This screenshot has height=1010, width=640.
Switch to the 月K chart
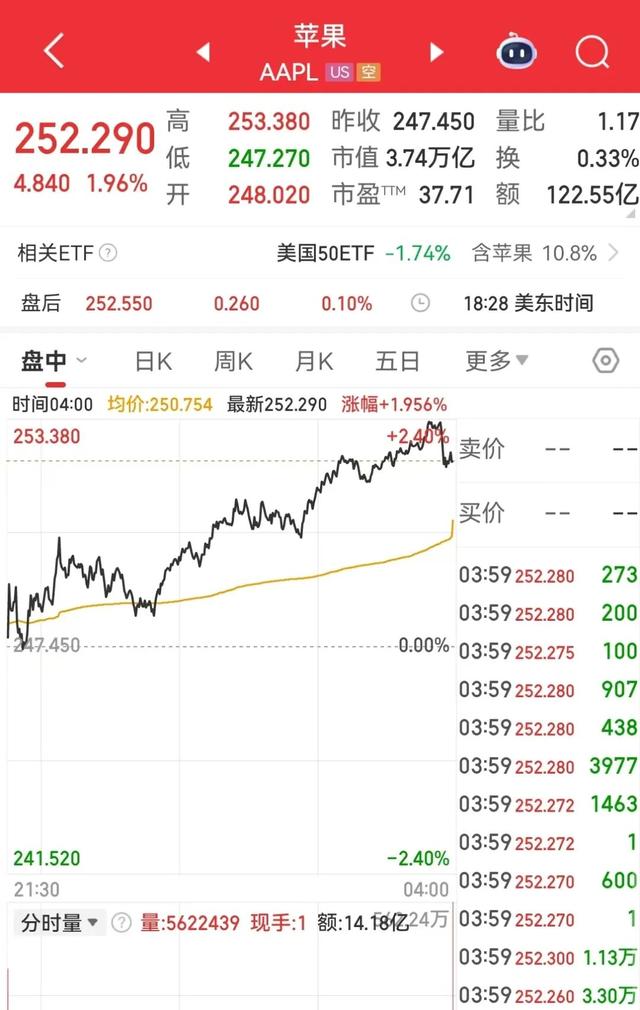point(313,362)
